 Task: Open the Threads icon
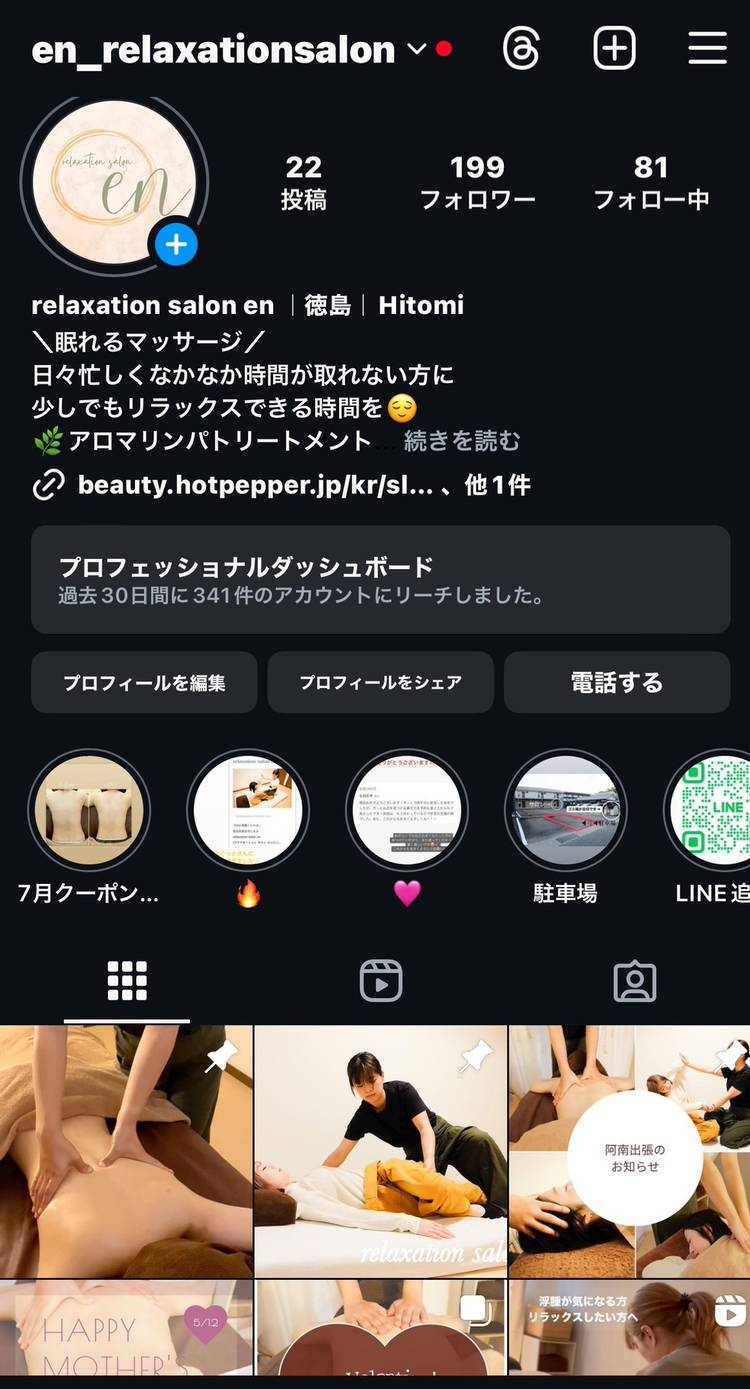pos(521,48)
